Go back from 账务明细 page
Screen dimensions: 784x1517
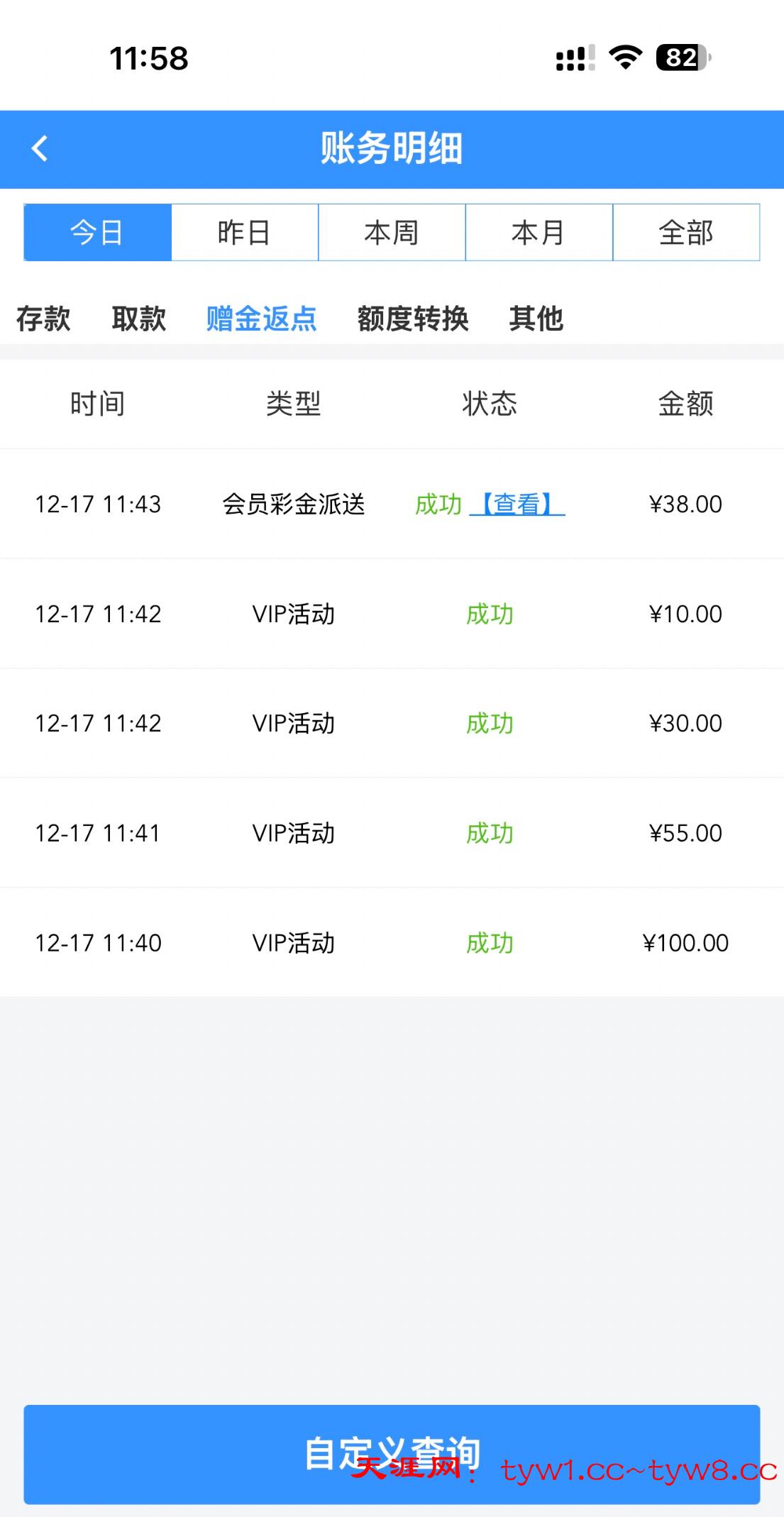point(40,149)
